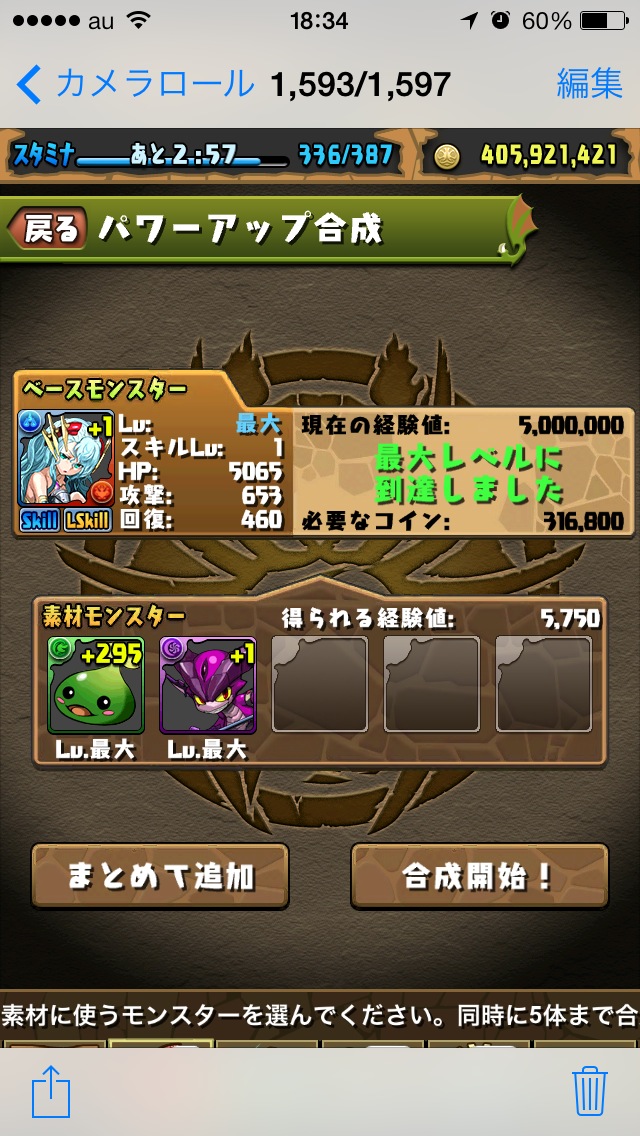Delete this photo with the trash icon
Image resolution: width=640 pixels, height=1136 pixels.
(589, 1090)
